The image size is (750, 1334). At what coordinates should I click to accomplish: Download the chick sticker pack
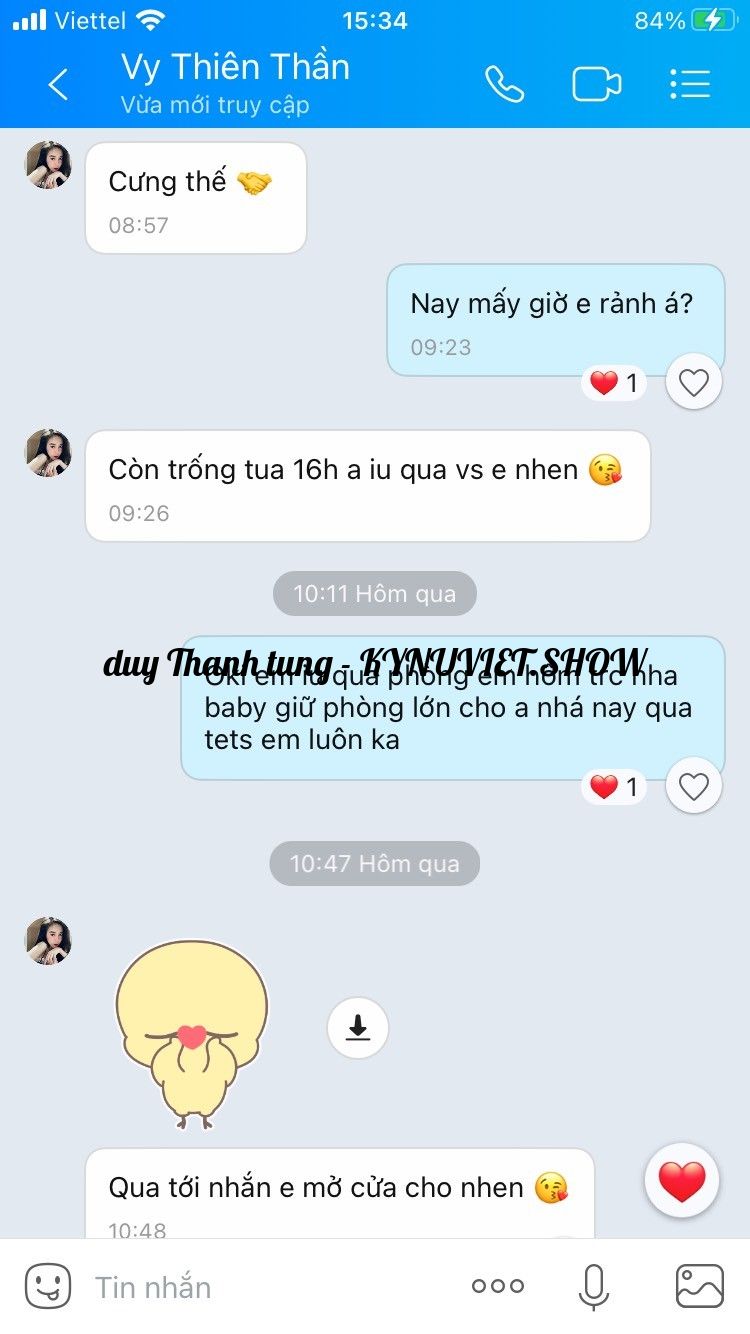[x=358, y=1027]
